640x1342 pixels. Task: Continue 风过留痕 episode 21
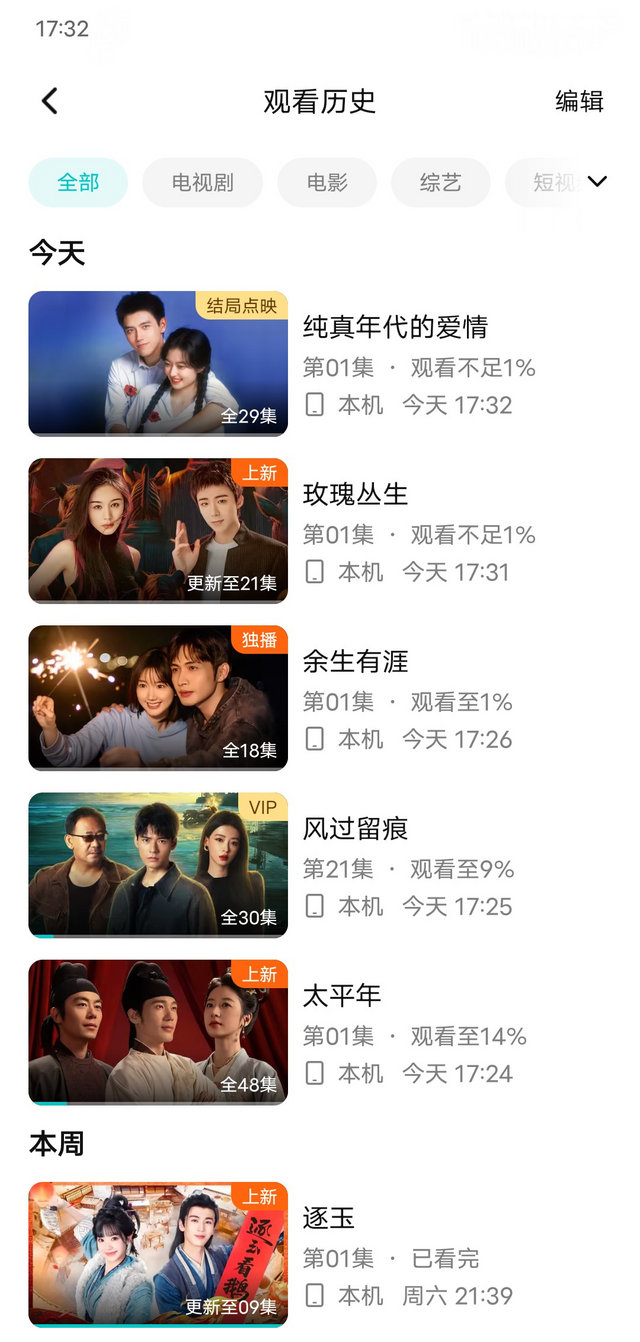pos(158,865)
